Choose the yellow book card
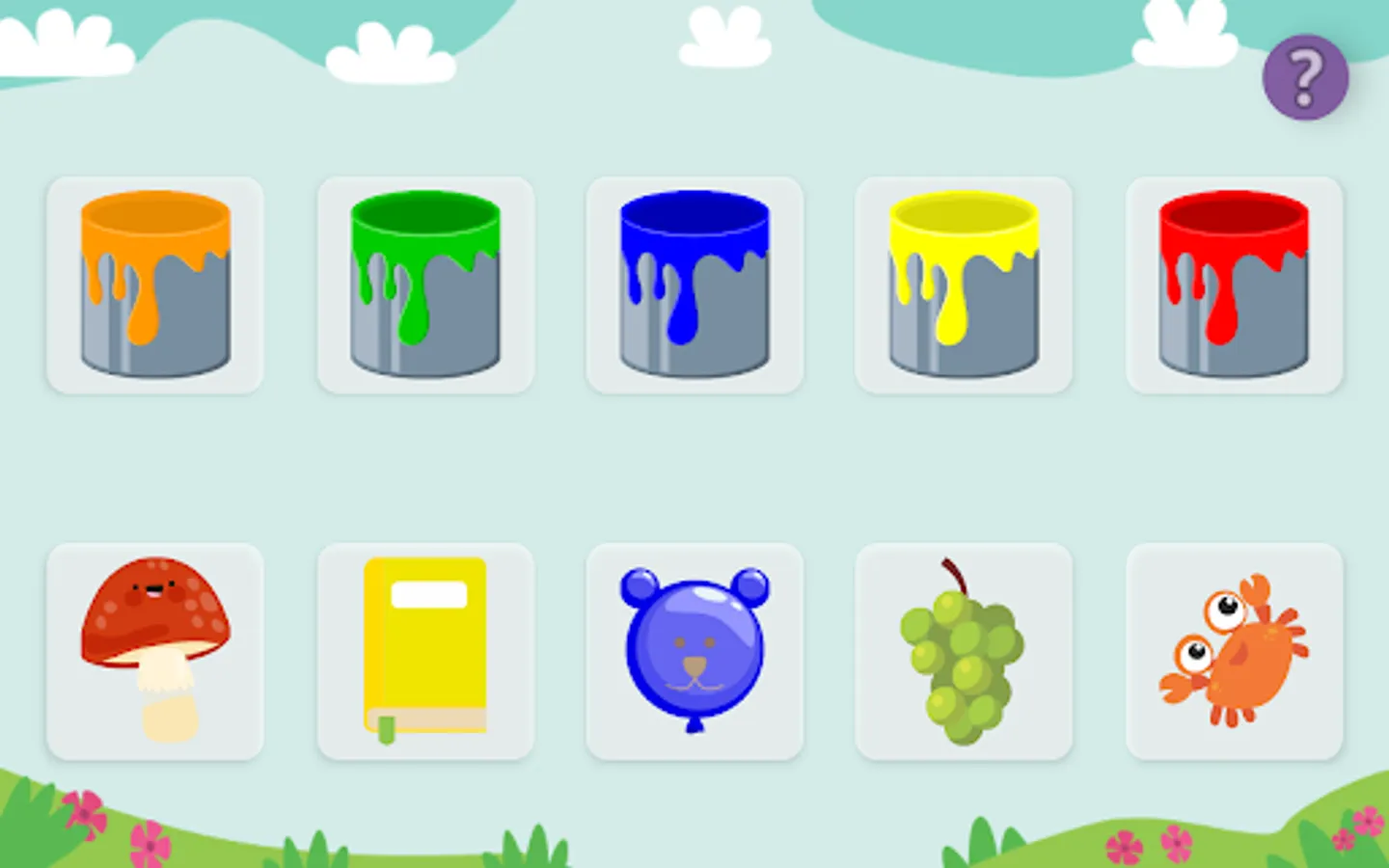This screenshot has height=868, width=1389. 425,651
